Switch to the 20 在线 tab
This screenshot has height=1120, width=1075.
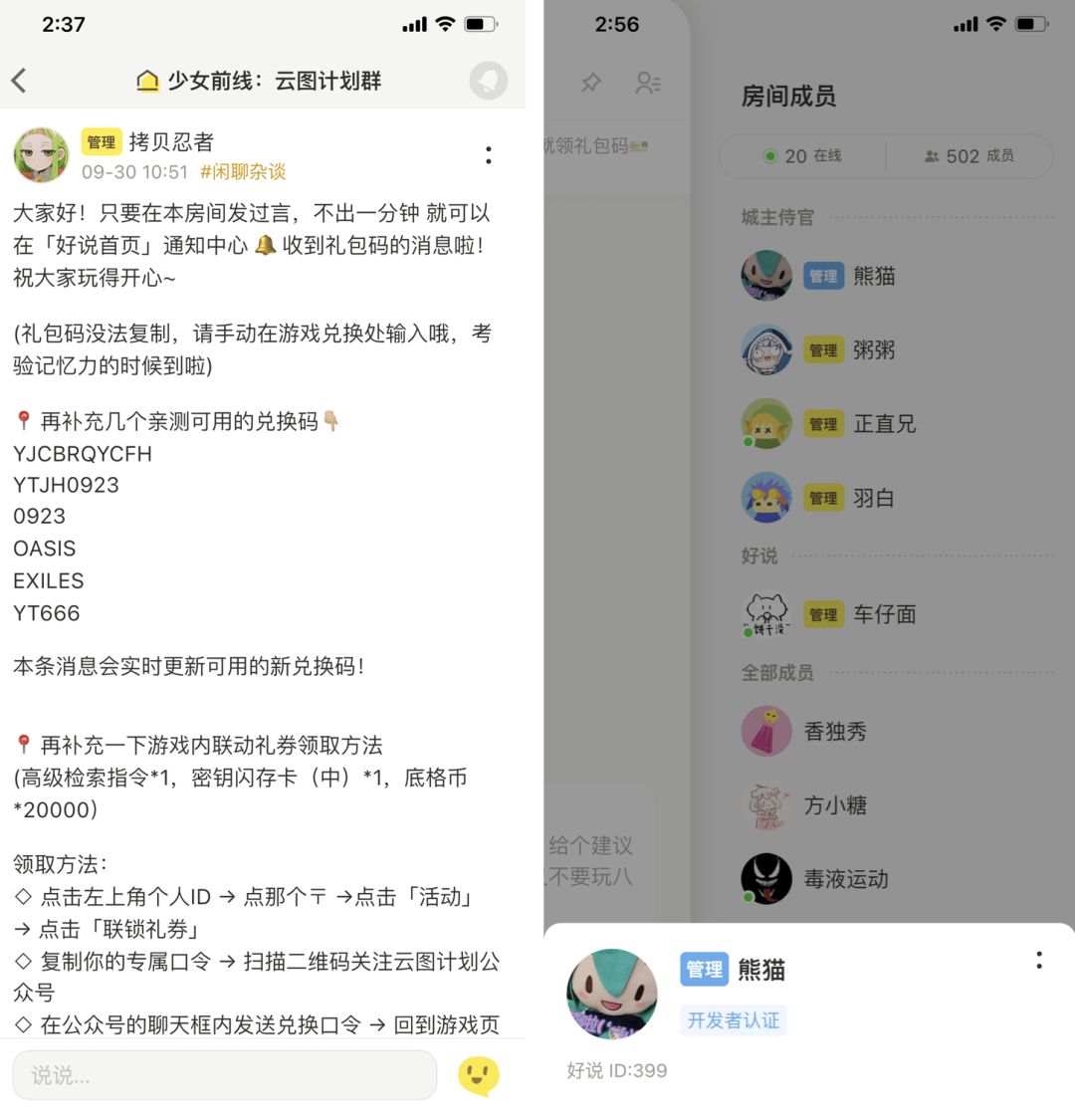(x=802, y=156)
